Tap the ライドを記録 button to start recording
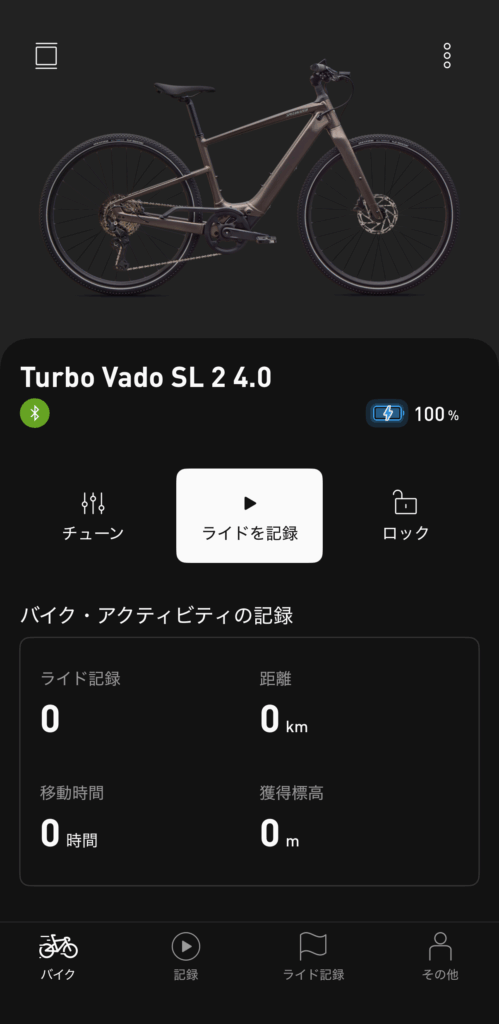 coord(250,515)
